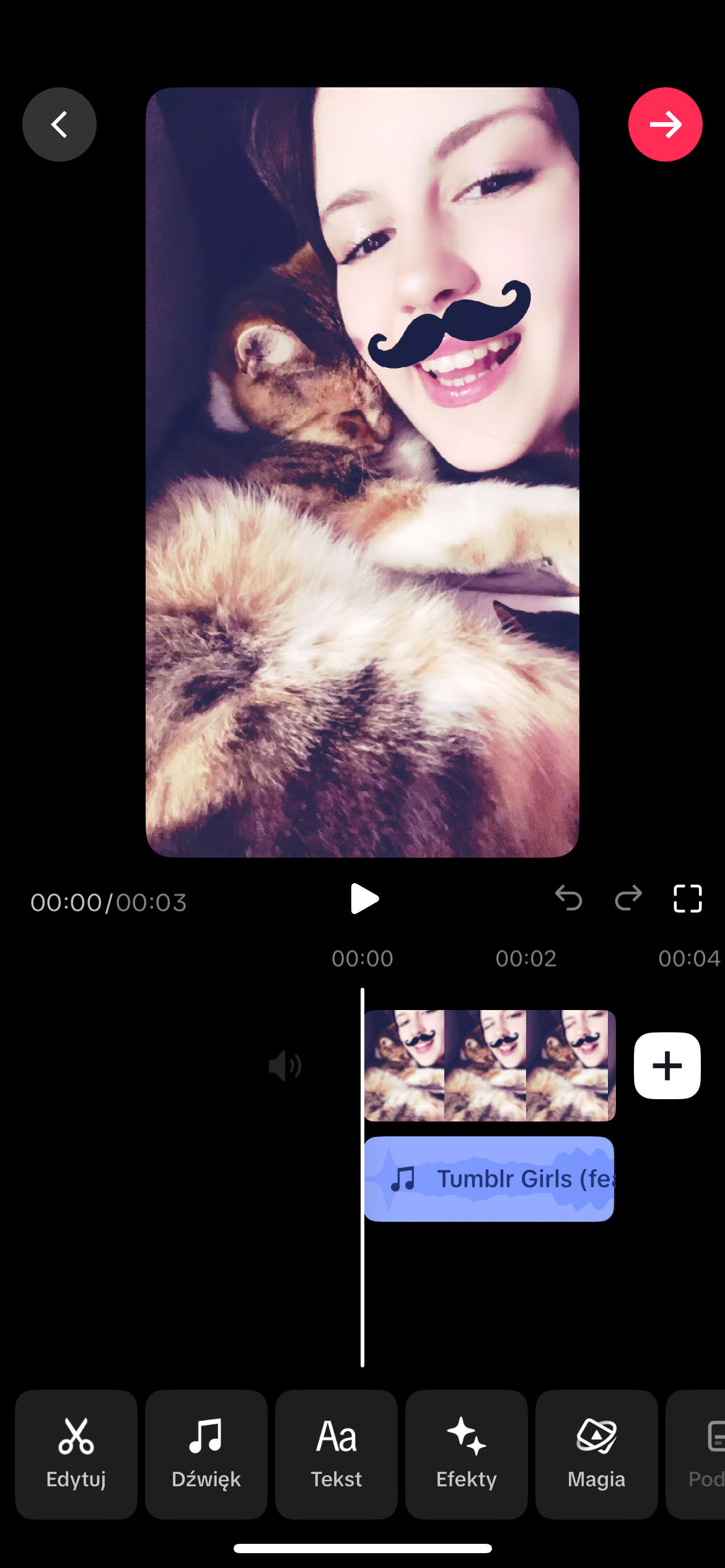Open the Dźwięk sound tool

tap(206, 1453)
